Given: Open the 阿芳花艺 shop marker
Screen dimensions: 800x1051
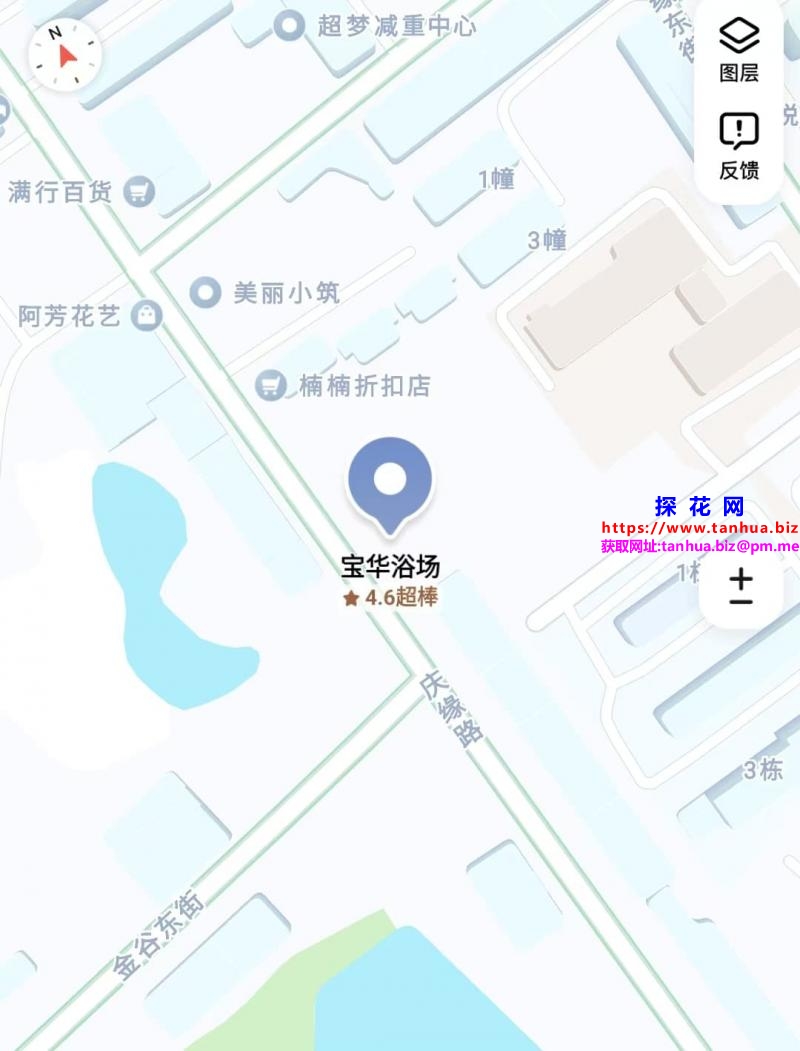Looking at the screenshot, I should pyautogui.click(x=147, y=316).
